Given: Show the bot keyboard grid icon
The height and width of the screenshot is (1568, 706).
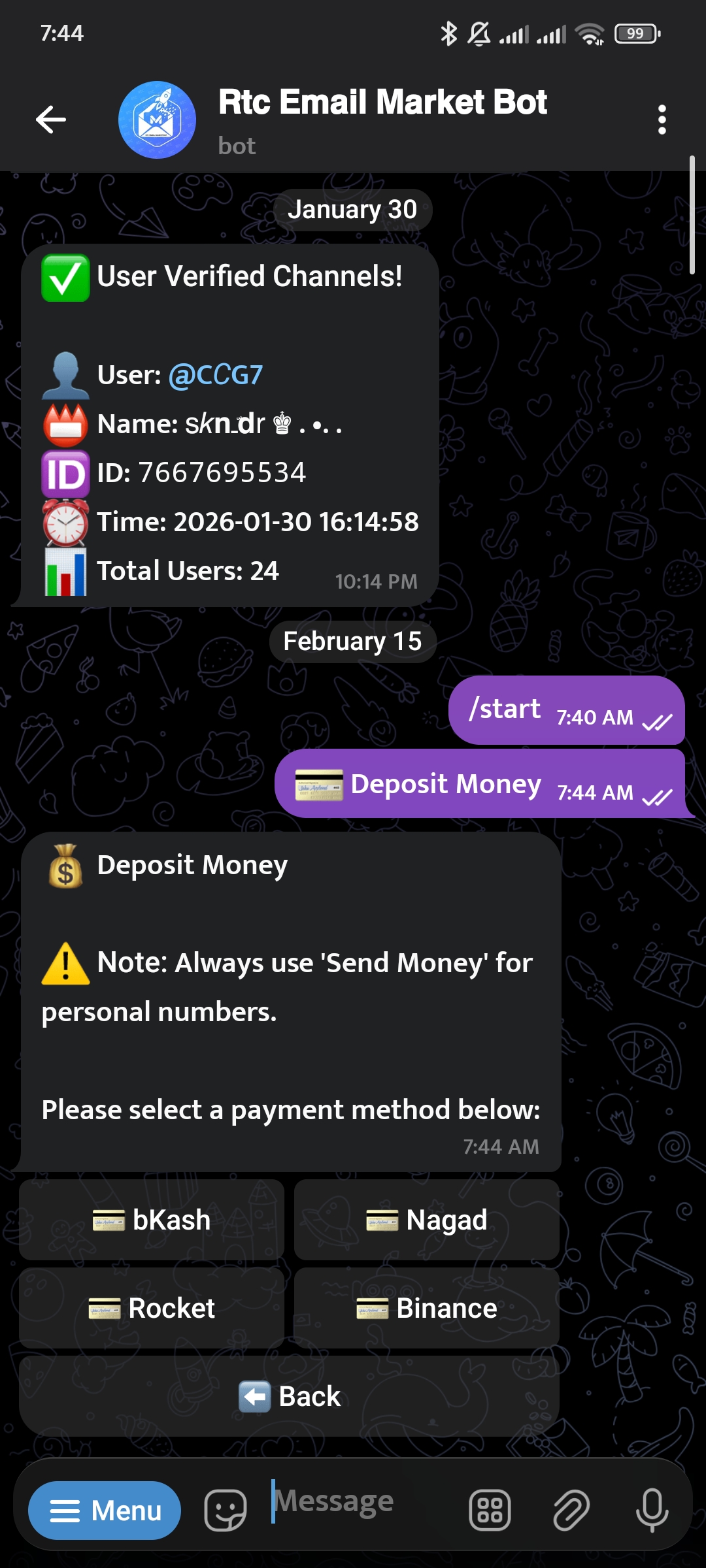Looking at the screenshot, I should (490, 1511).
